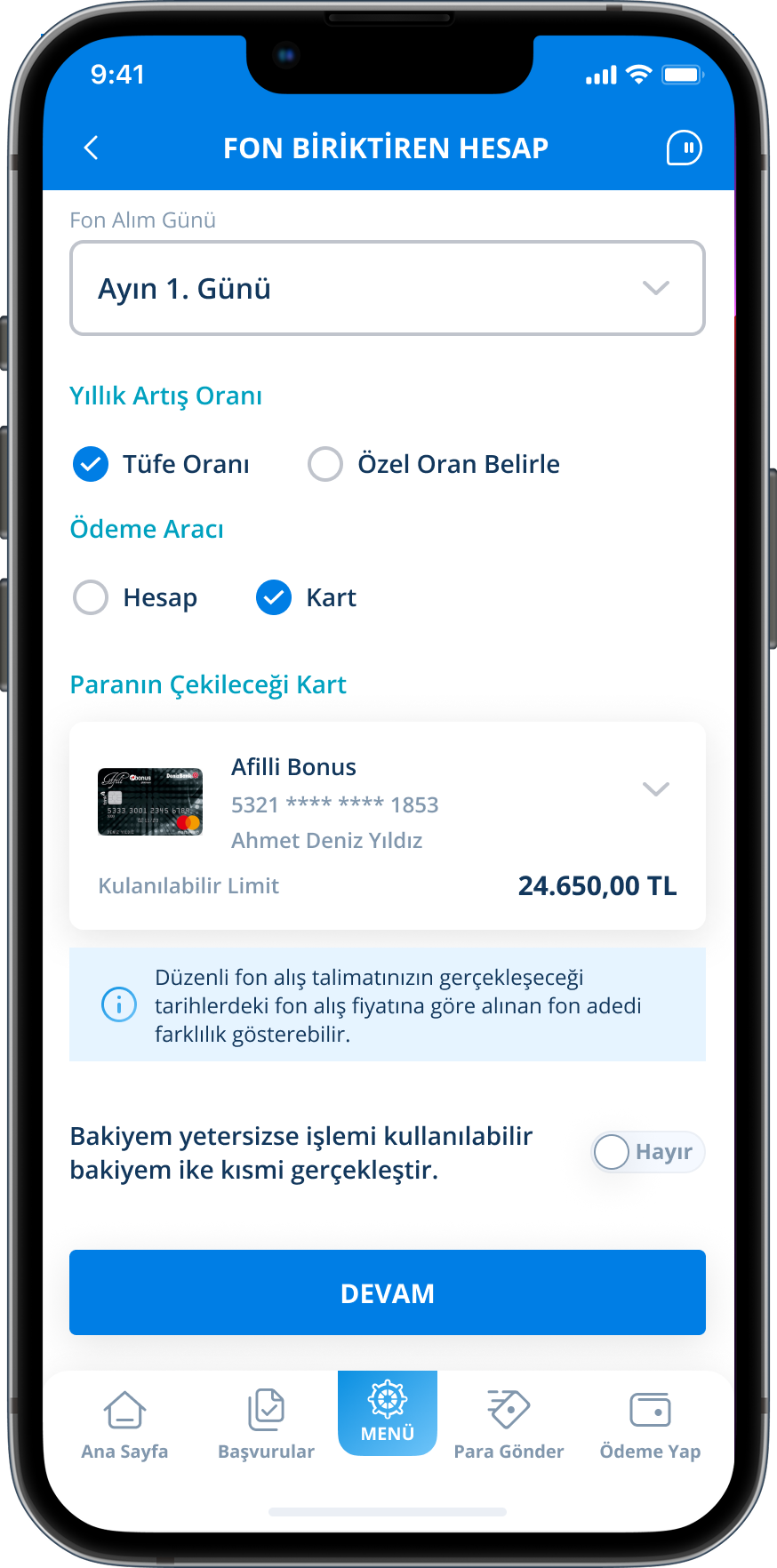Expand the Afilli Bonus card selector
Viewport: 777px width, 1568px height.
click(x=655, y=788)
